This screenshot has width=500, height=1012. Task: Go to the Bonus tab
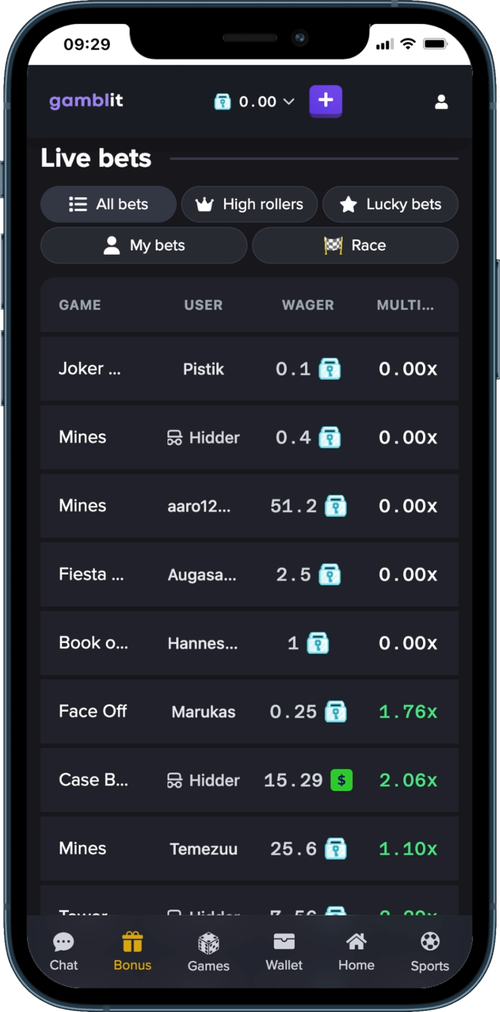point(132,952)
